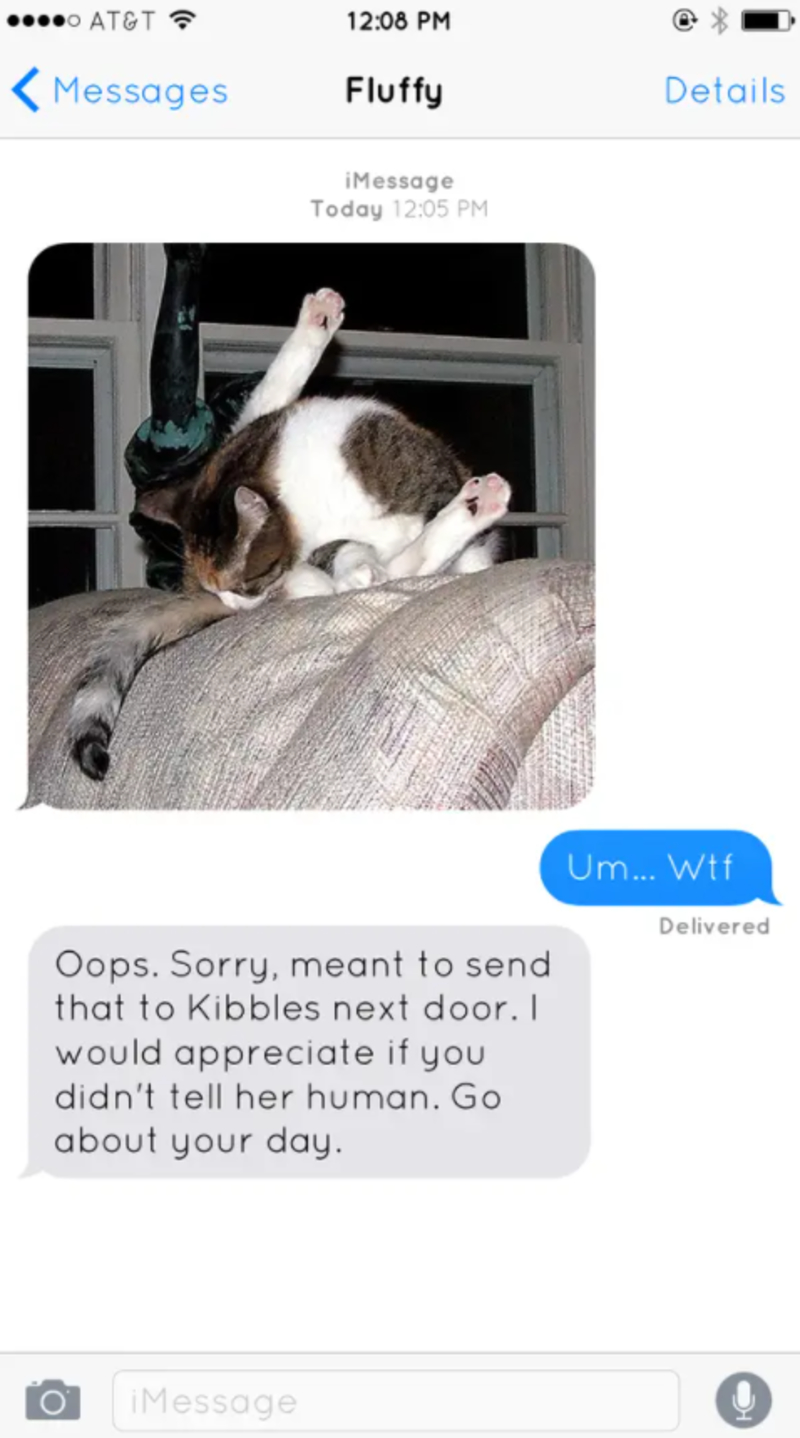Screen dimensions: 800x1438
Task: Tap the camera icon to attach a photo
Action: tap(52, 1398)
